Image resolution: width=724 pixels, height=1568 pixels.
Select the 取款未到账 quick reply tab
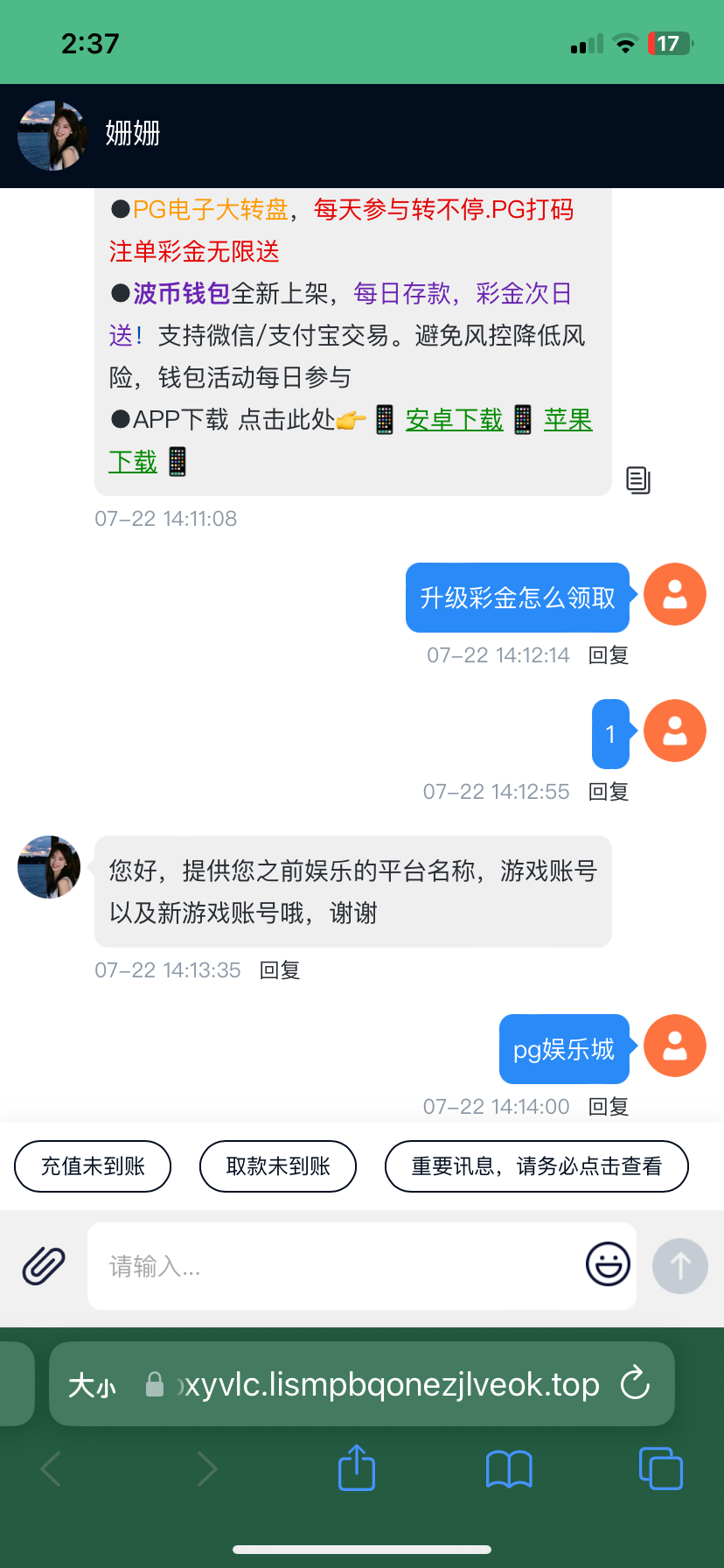tap(277, 1165)
